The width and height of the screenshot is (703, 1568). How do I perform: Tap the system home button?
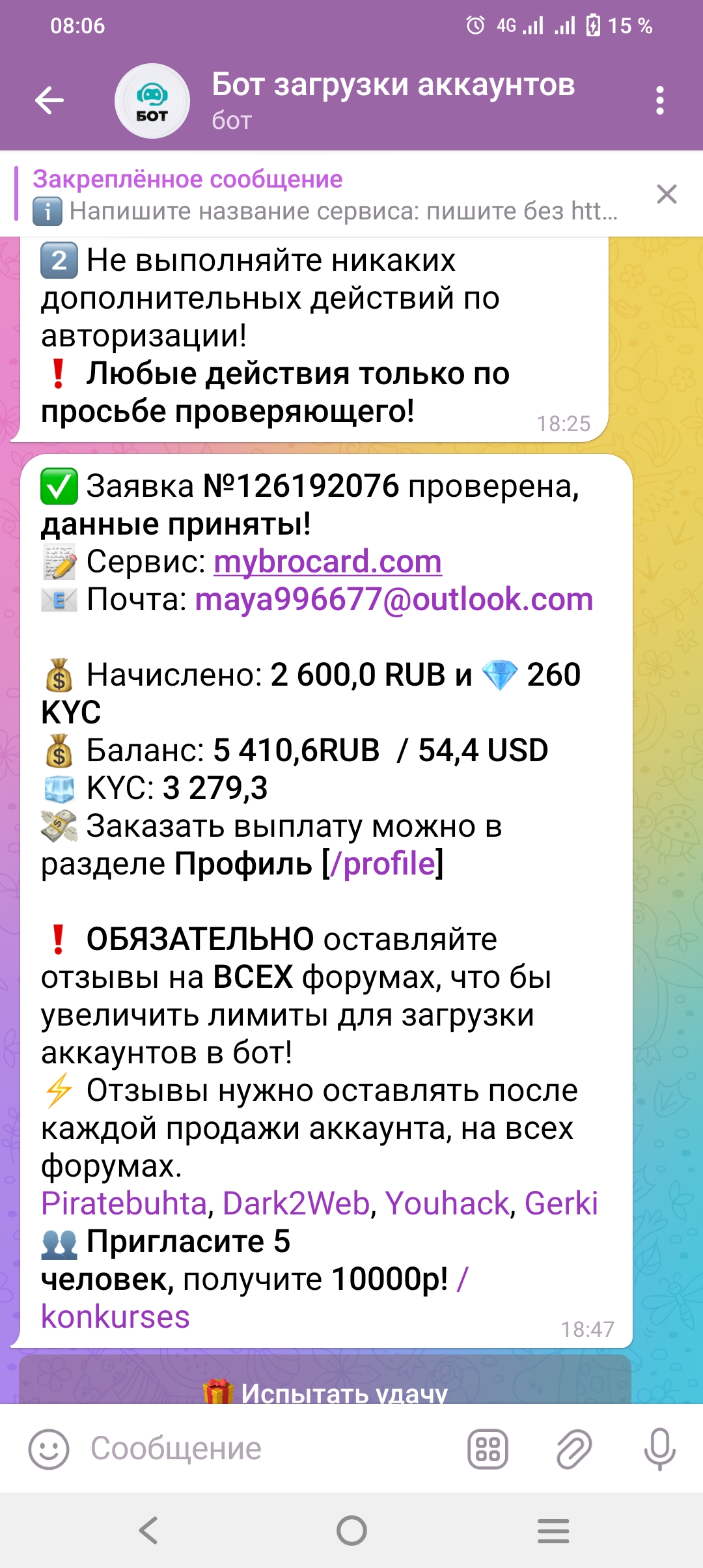pos(351,1530)
